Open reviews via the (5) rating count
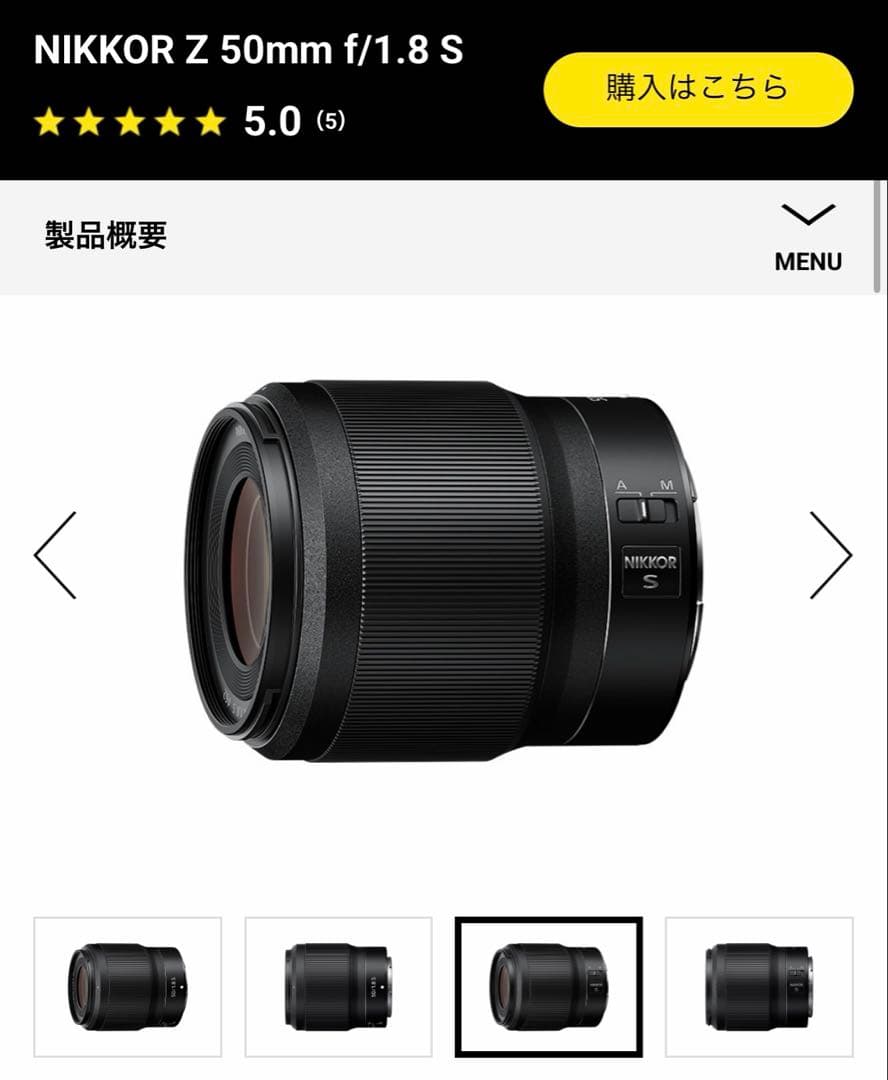The image size is (888, 1080). pyautogui.click(x=331, y=120)
